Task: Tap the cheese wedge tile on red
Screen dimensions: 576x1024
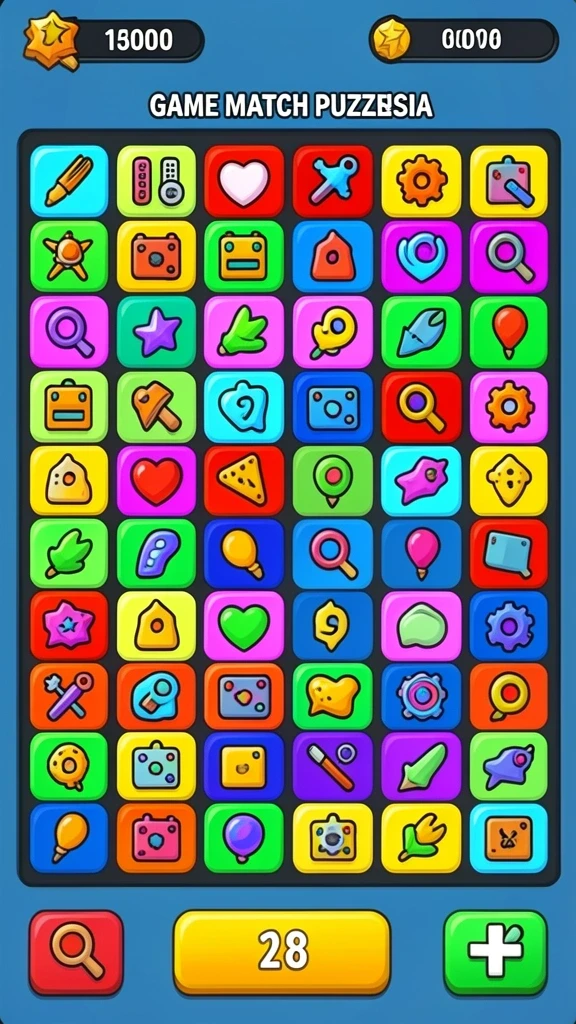Action: coord(244,481)
